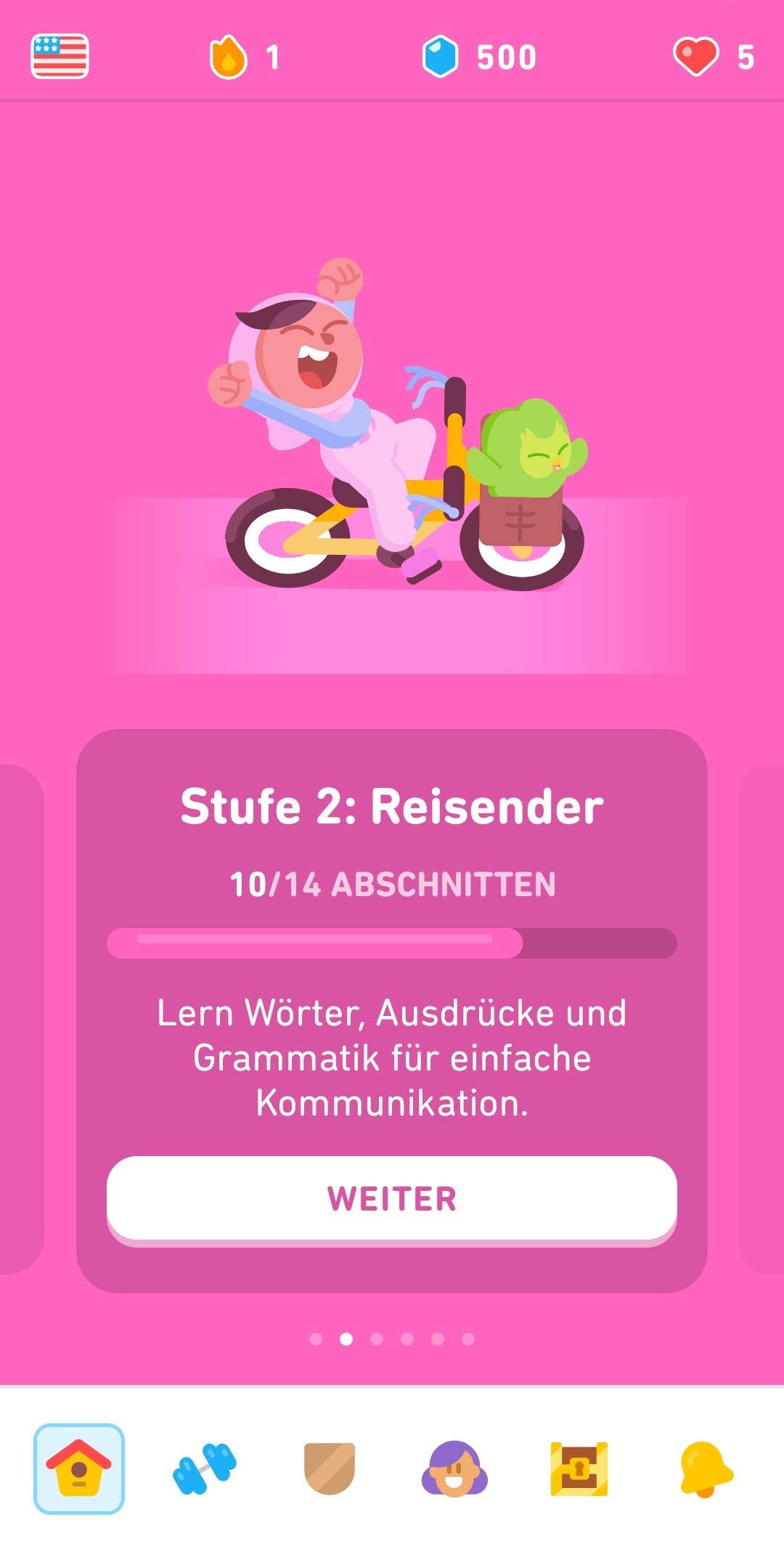
Task: Open the notifications bell tab
Action: (705, 1468)
